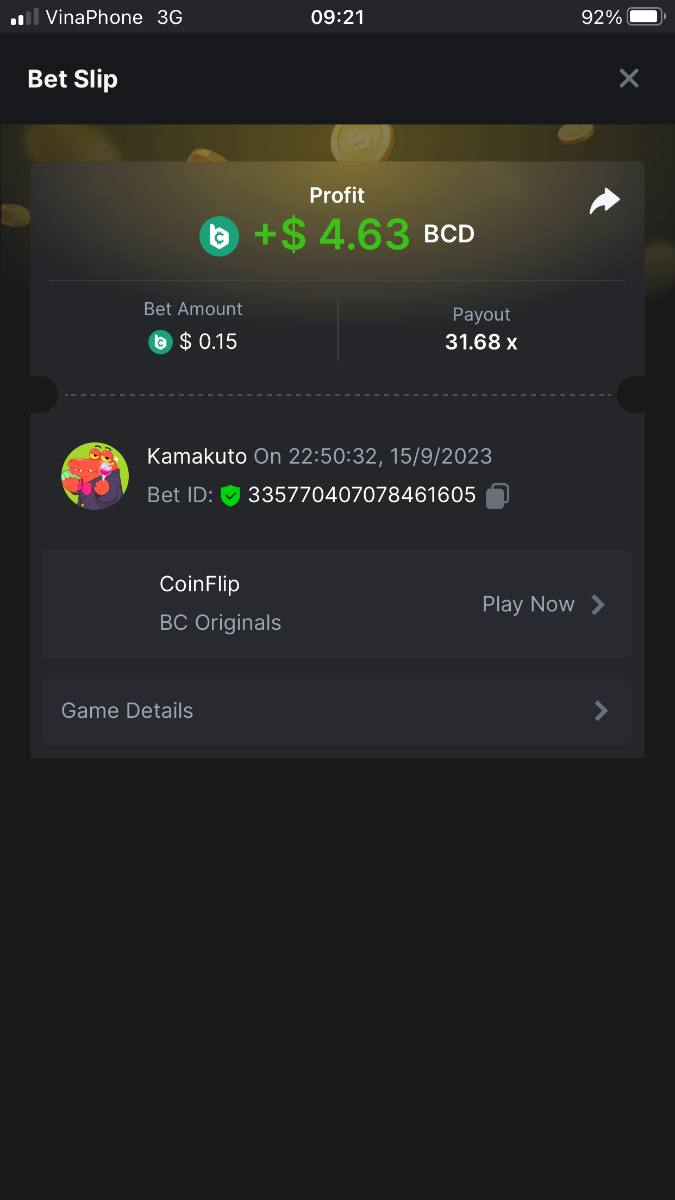
Task: Share this bet slip
Action: 604,202
